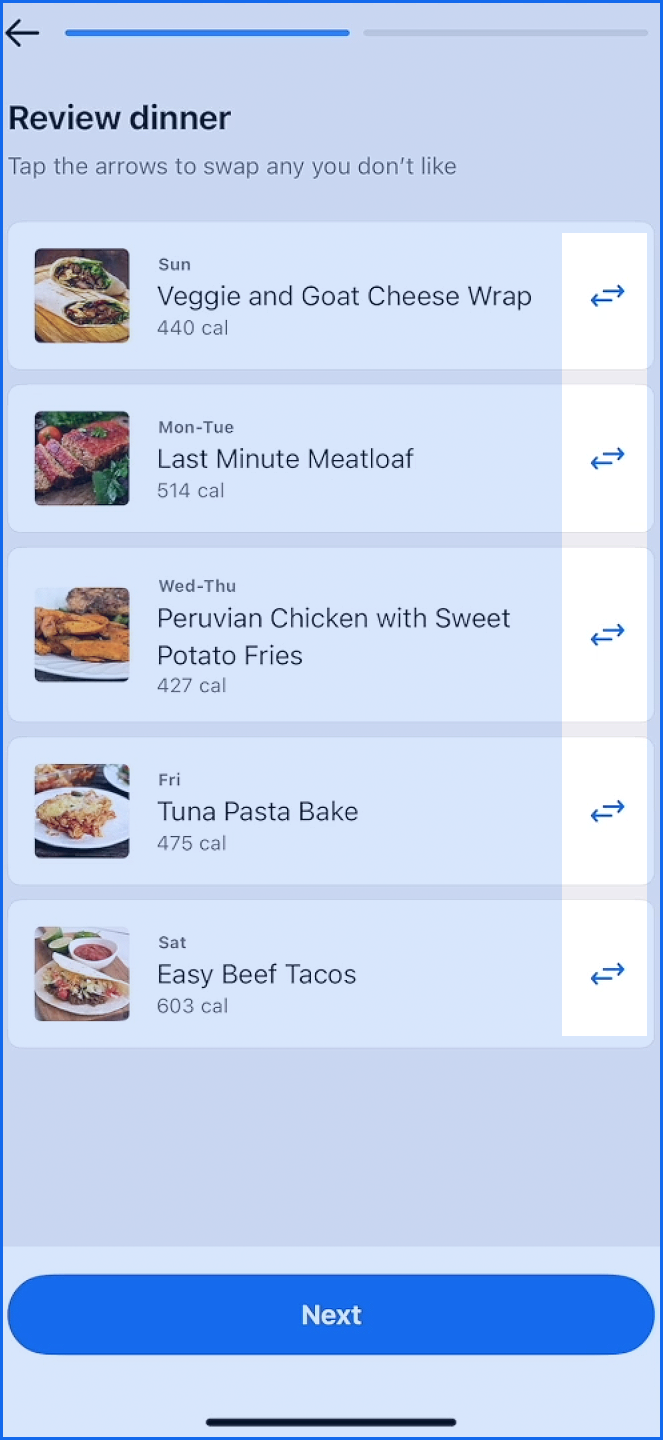Open the Veggie and Goat Cheese Wrap card
The height and width of the screenshot is (1440, 663).
pos(343,296)
